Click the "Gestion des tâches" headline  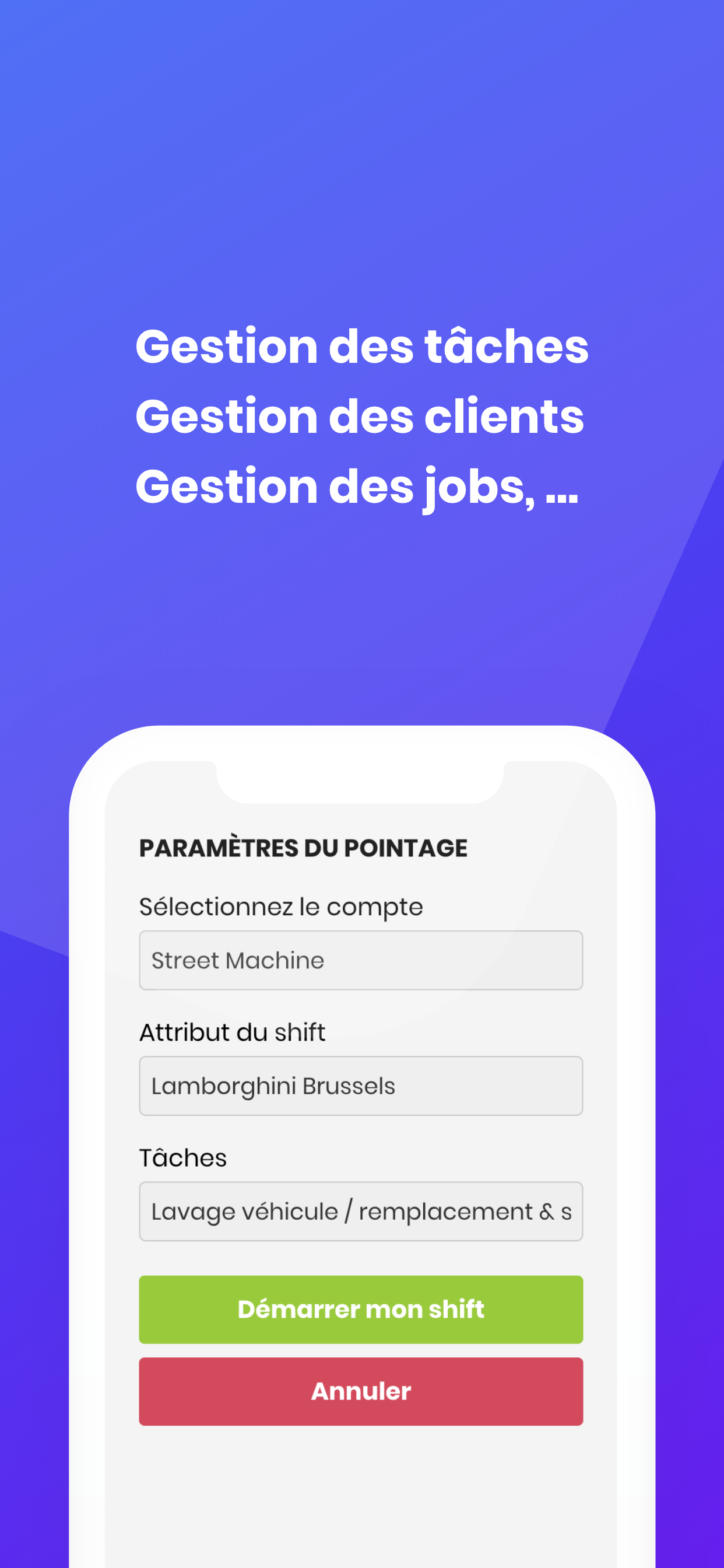point(362,347)
